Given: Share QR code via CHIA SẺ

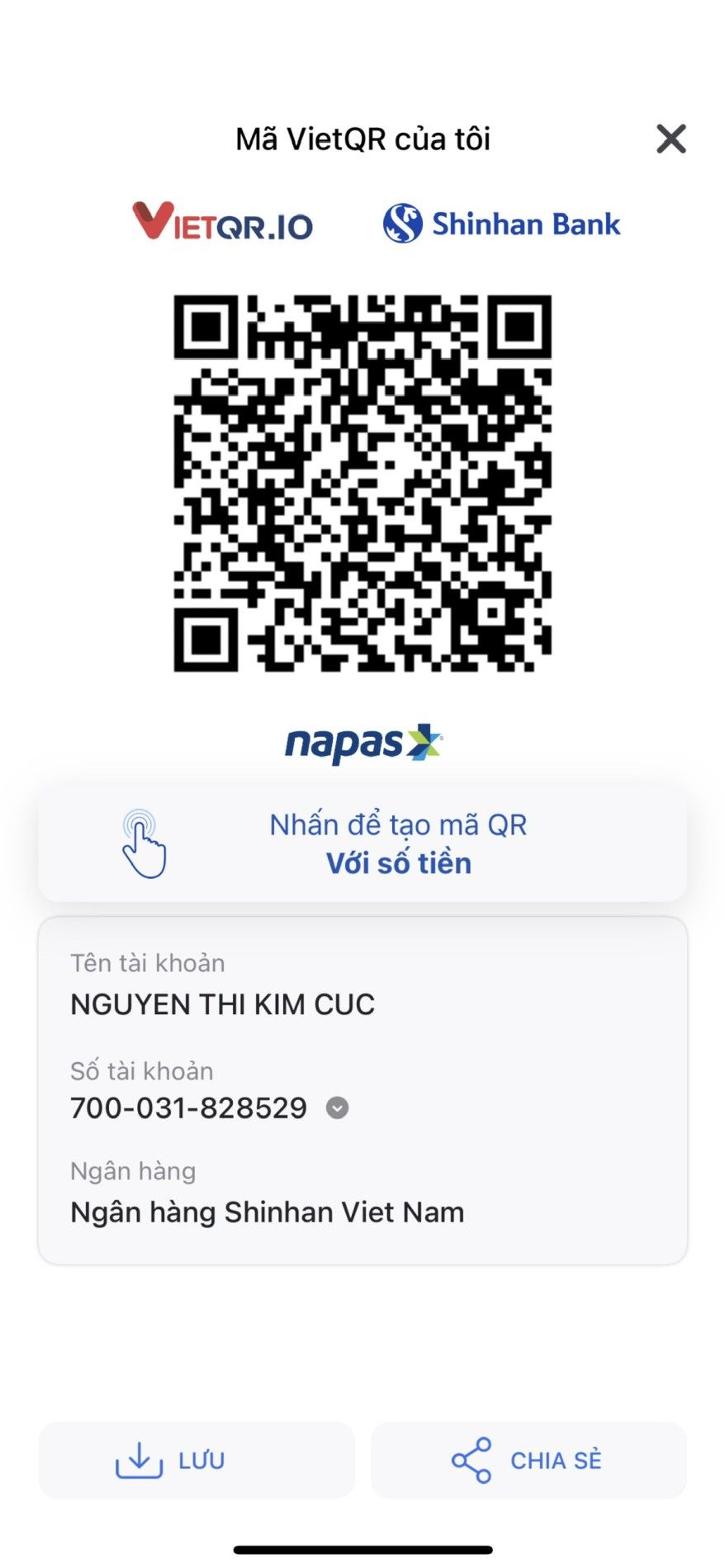Looking at the screenshot, I should click(x=528, y=1460).
